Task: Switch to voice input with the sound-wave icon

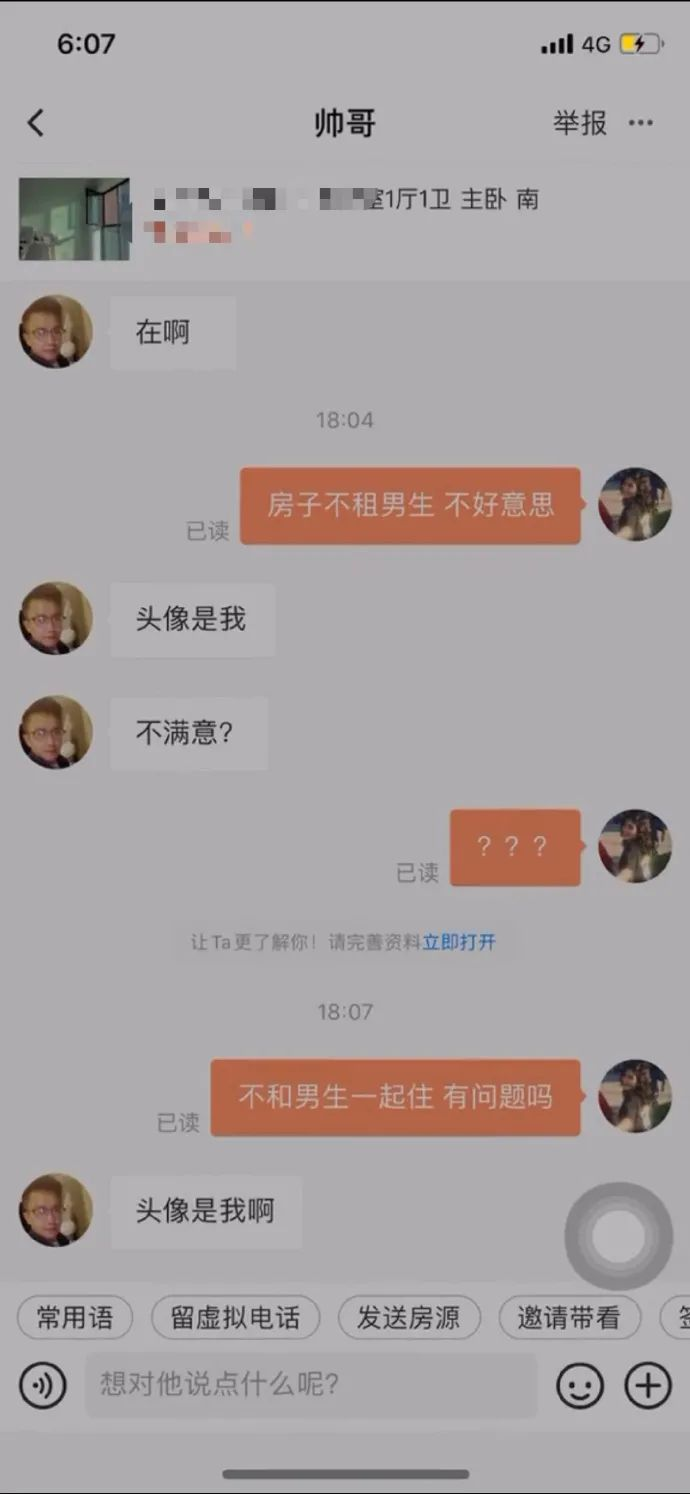Action: click(x=43, y=1386)
